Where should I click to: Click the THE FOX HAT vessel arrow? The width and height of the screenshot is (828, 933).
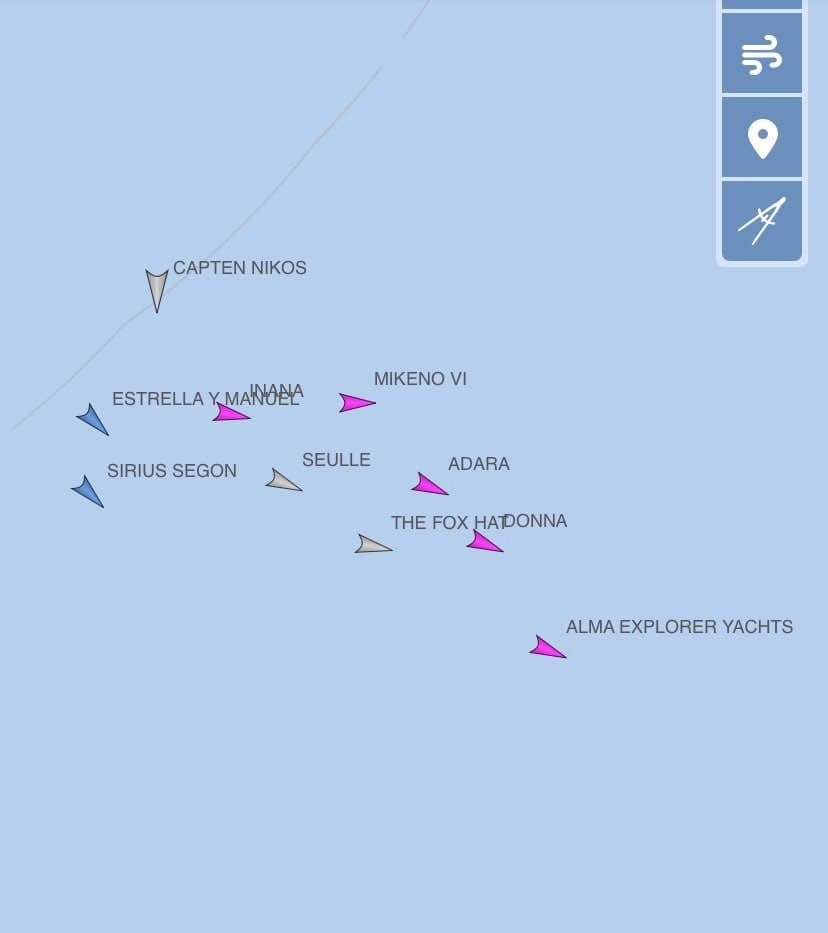click(371, 543)
